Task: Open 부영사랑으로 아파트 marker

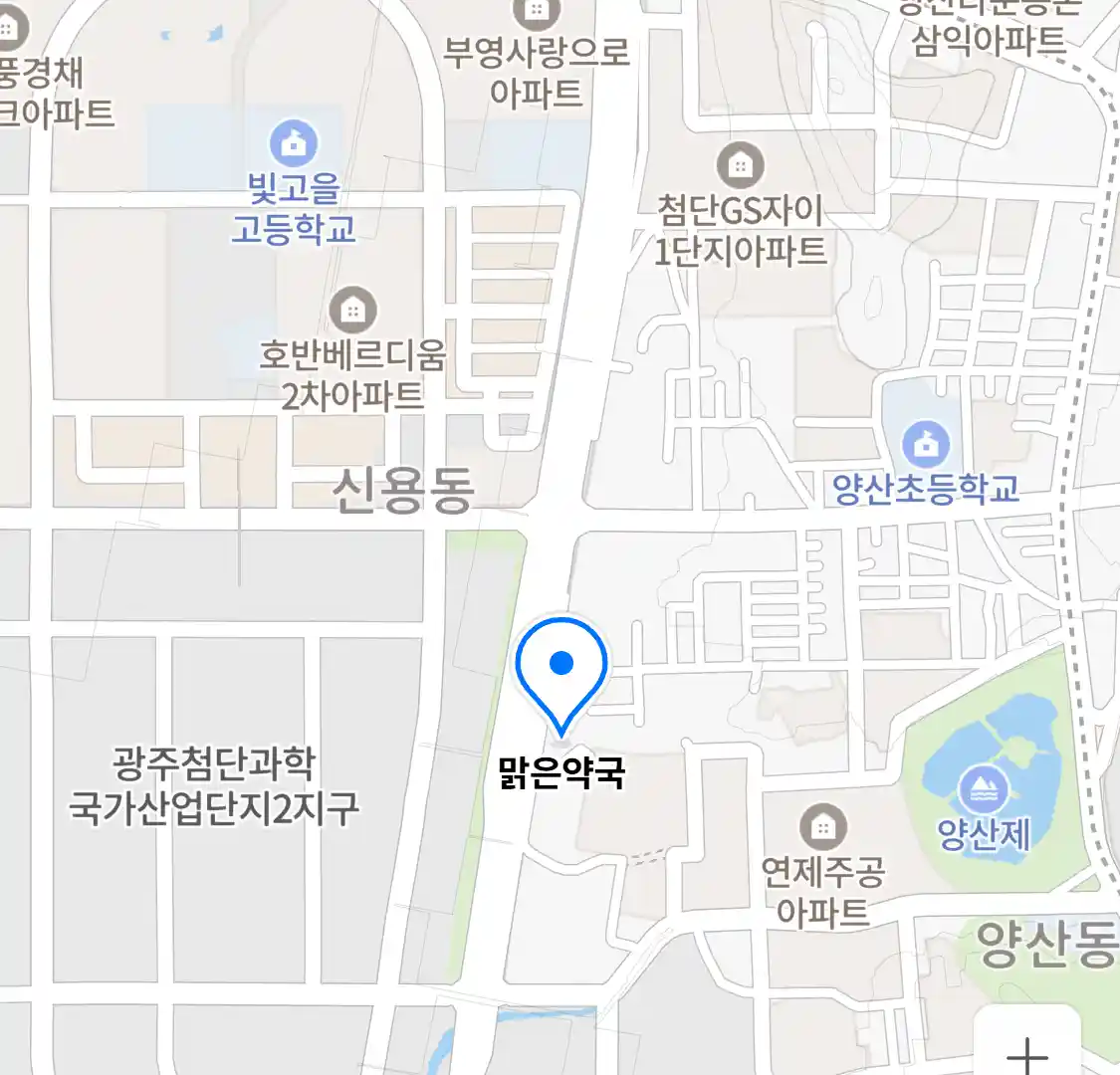Action: coord(537,14)
